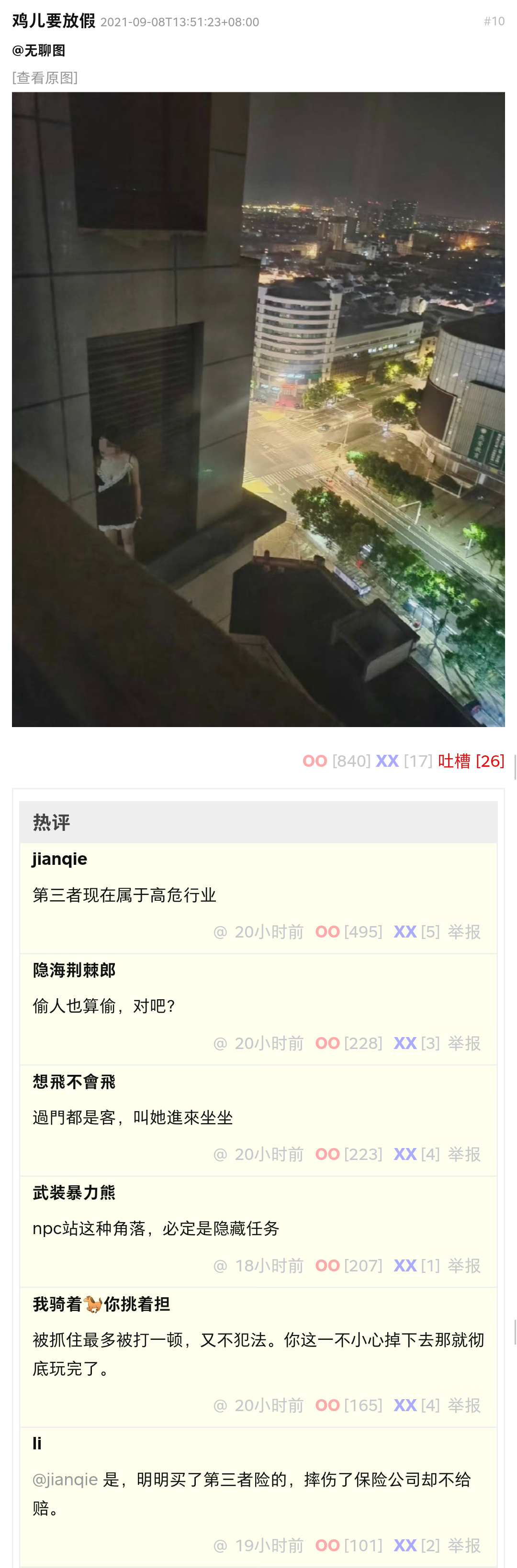This screenshot has width=517, height=1568.
Task: Upvote 想飛不會飛's comment with OO
Action: coord(327,1154)
